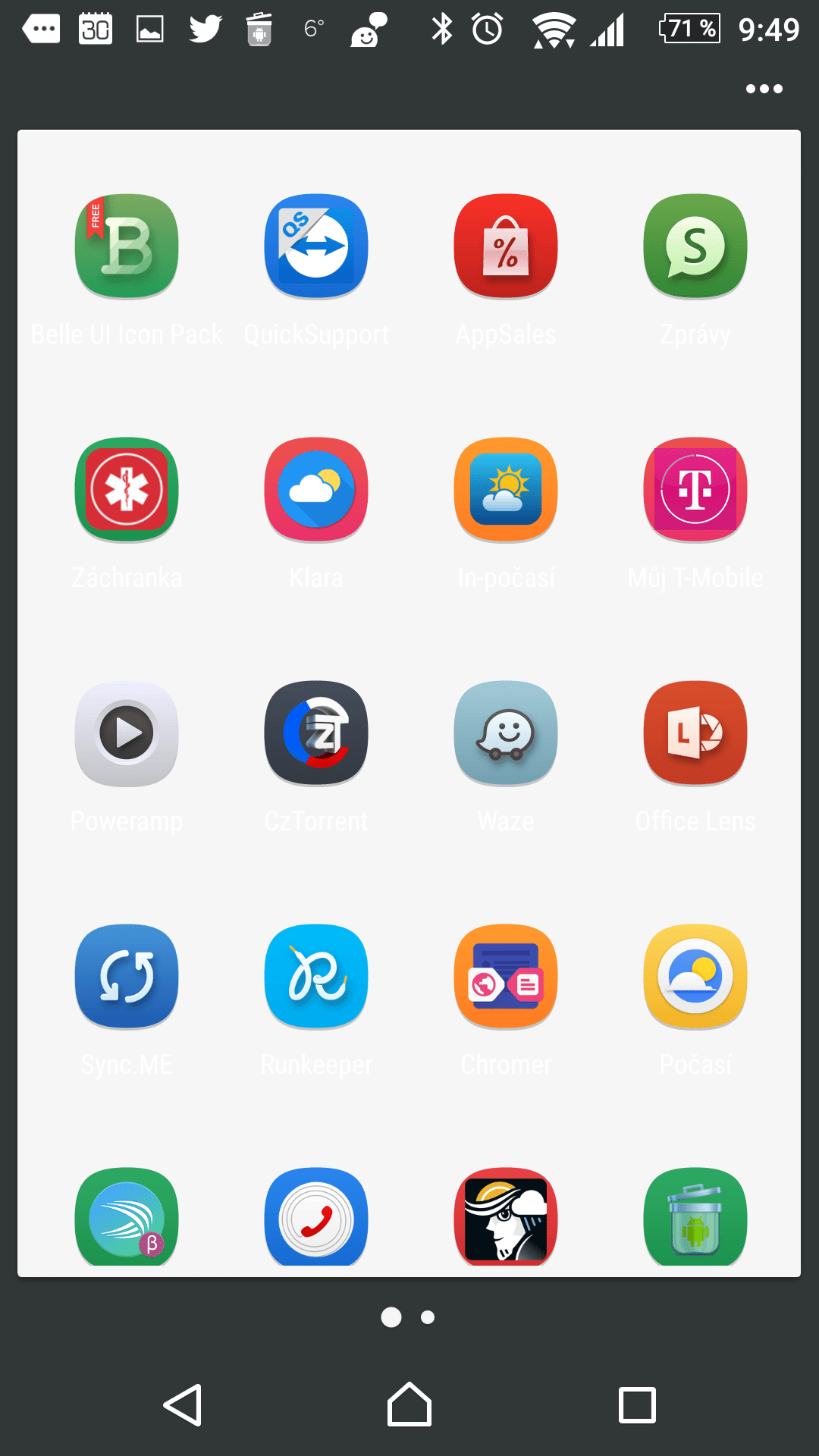819x1456 pixels.
Task: Go to the second app drawer page
Action: point(428,1317)
